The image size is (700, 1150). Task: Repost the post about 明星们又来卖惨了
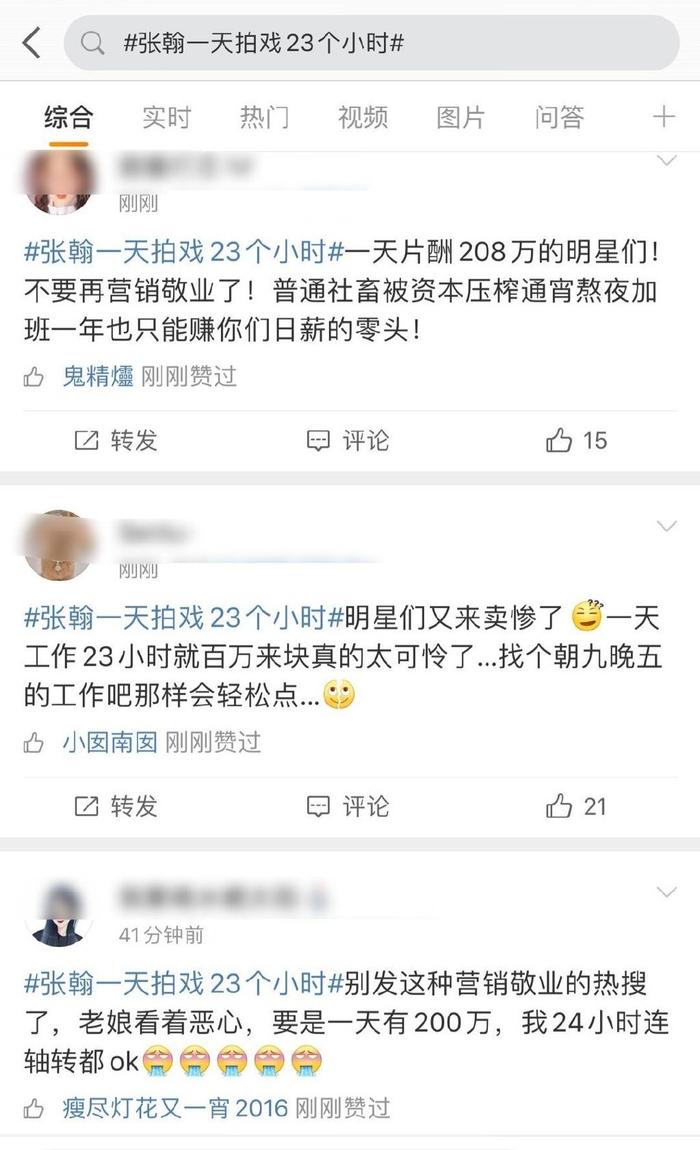point(116,806)
